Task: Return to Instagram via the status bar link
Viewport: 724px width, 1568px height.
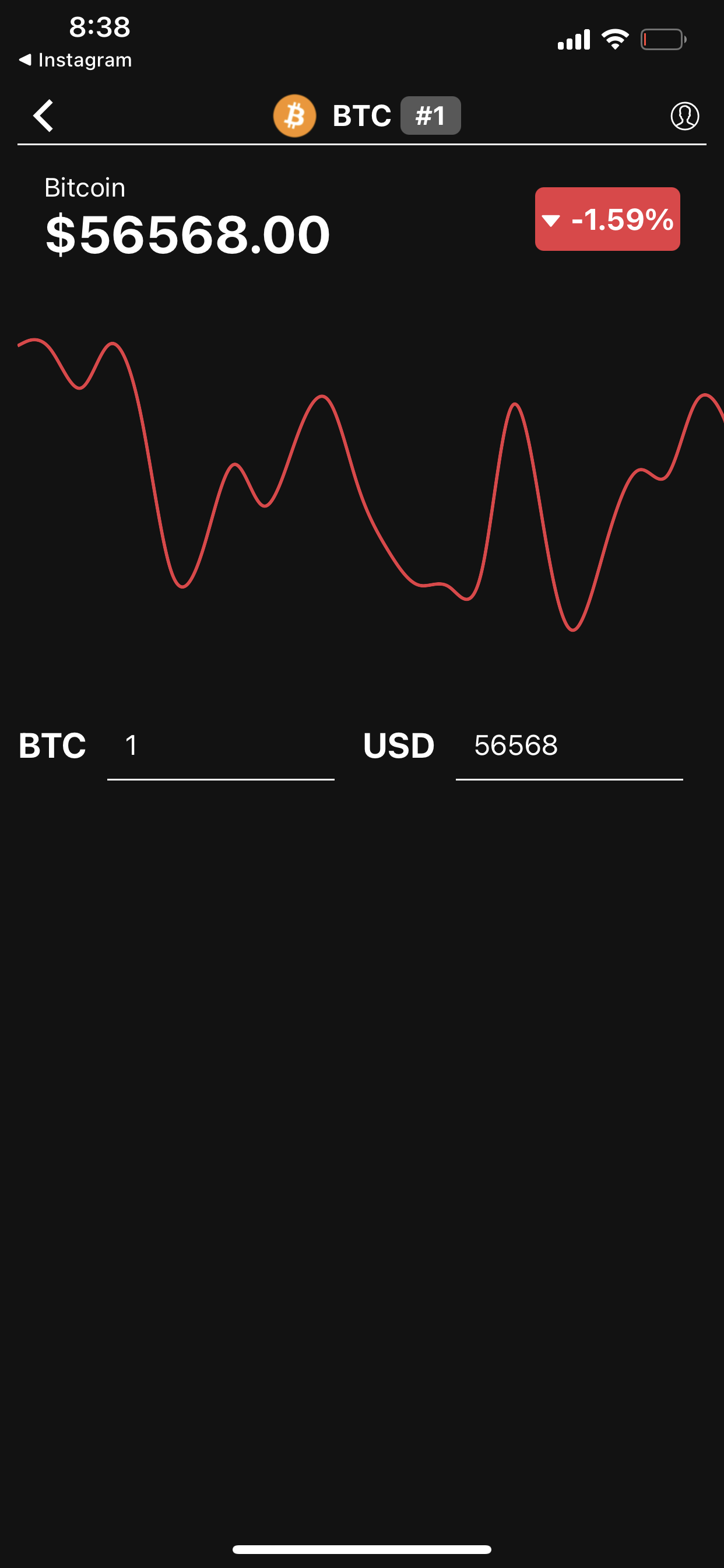Action: click(73, 60)
